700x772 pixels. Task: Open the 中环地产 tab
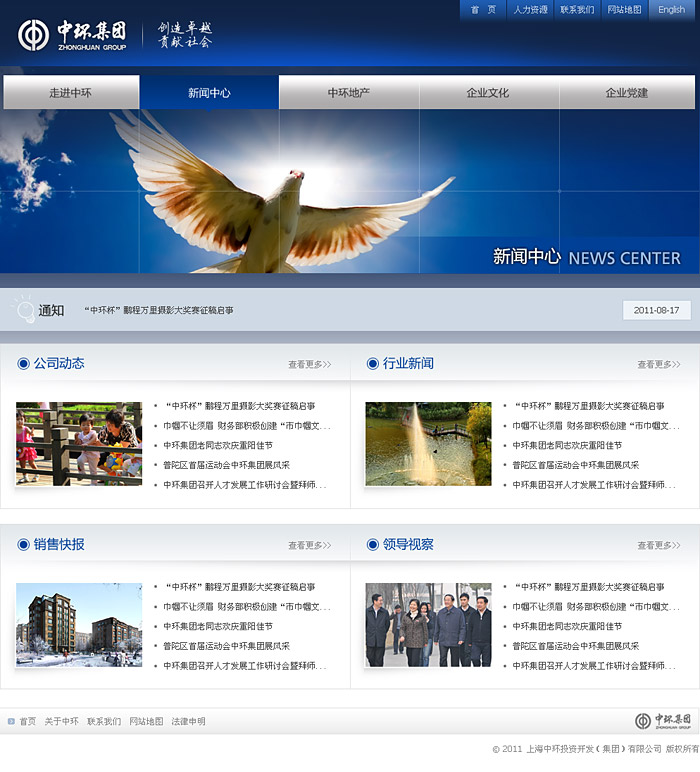click(x=349, y=93)
